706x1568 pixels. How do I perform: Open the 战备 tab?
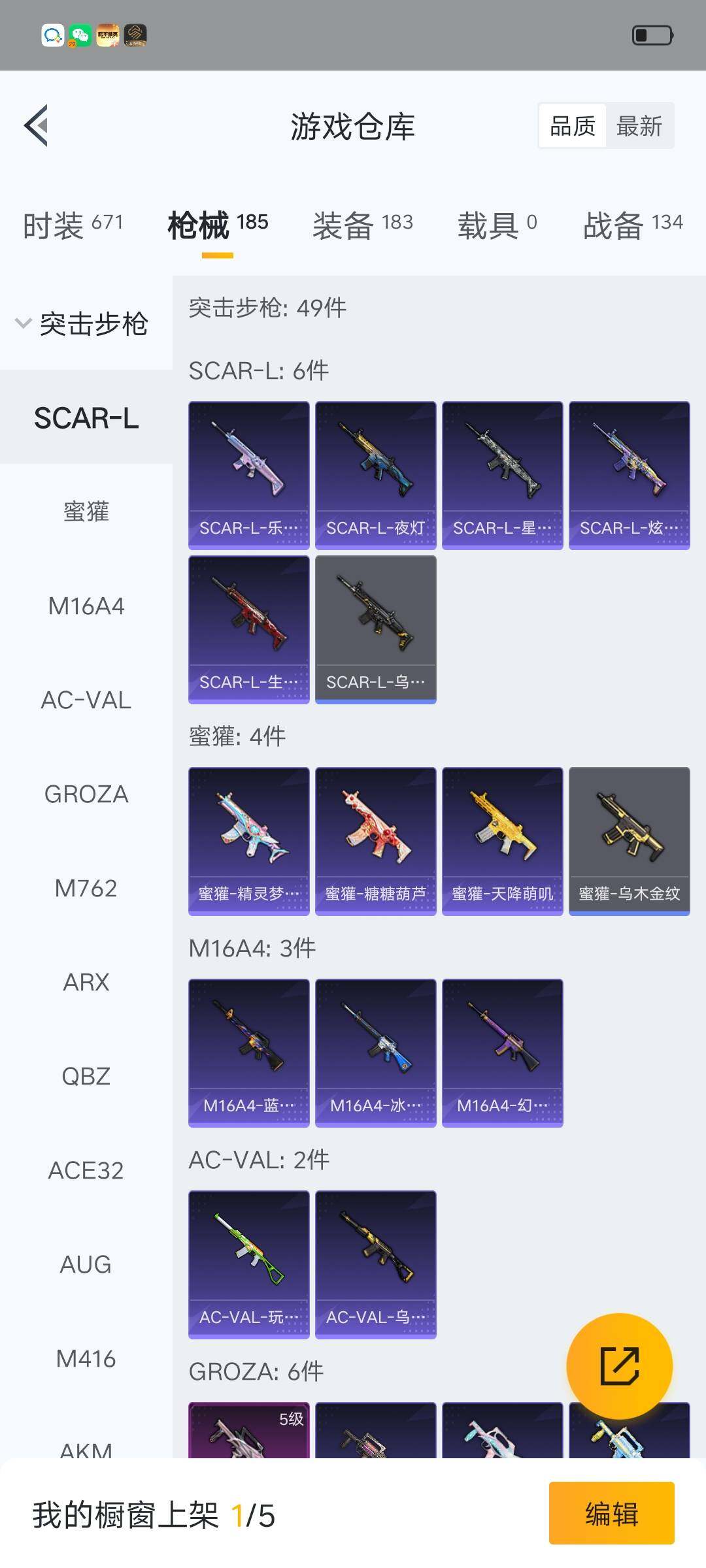point(611,225)
